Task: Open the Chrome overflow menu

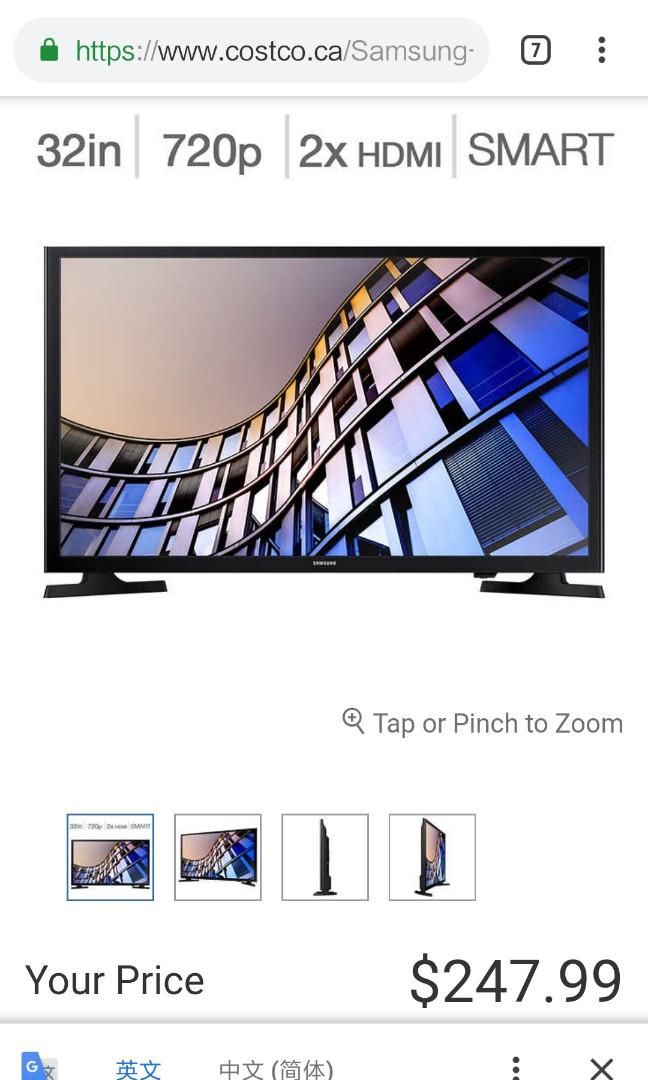Action: (x=601, y=50)
